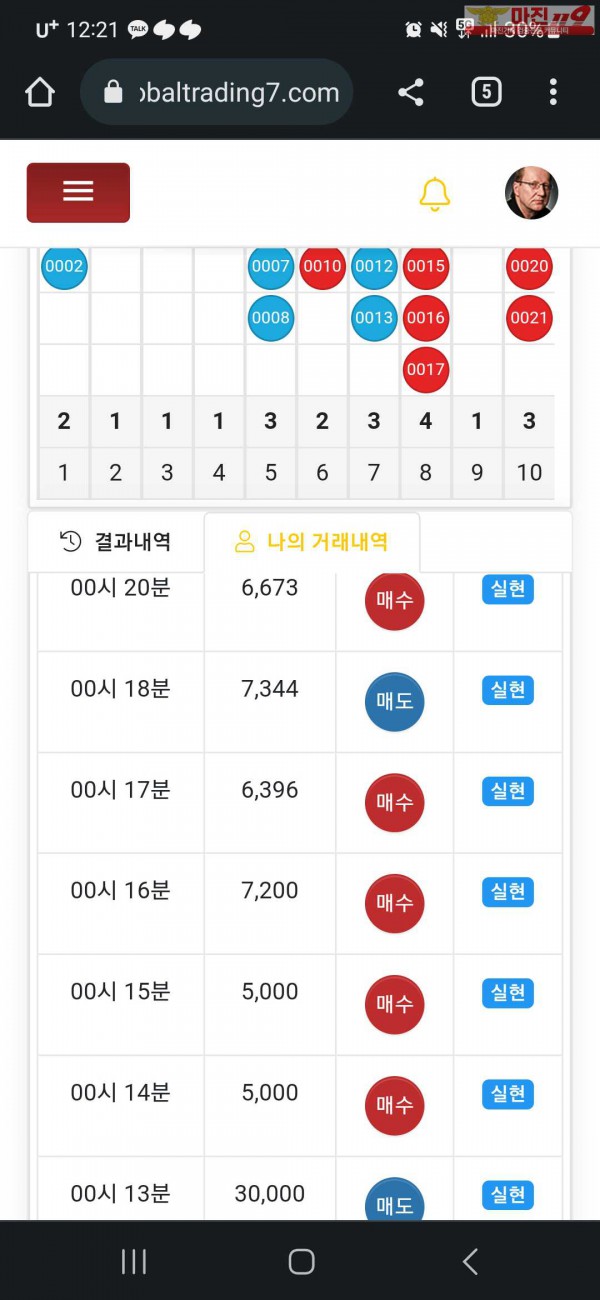The height and width of the screenshot is (1300, 600).
Task: Open the tab switcher showing 5 tabs
Action: click(486, 93)
